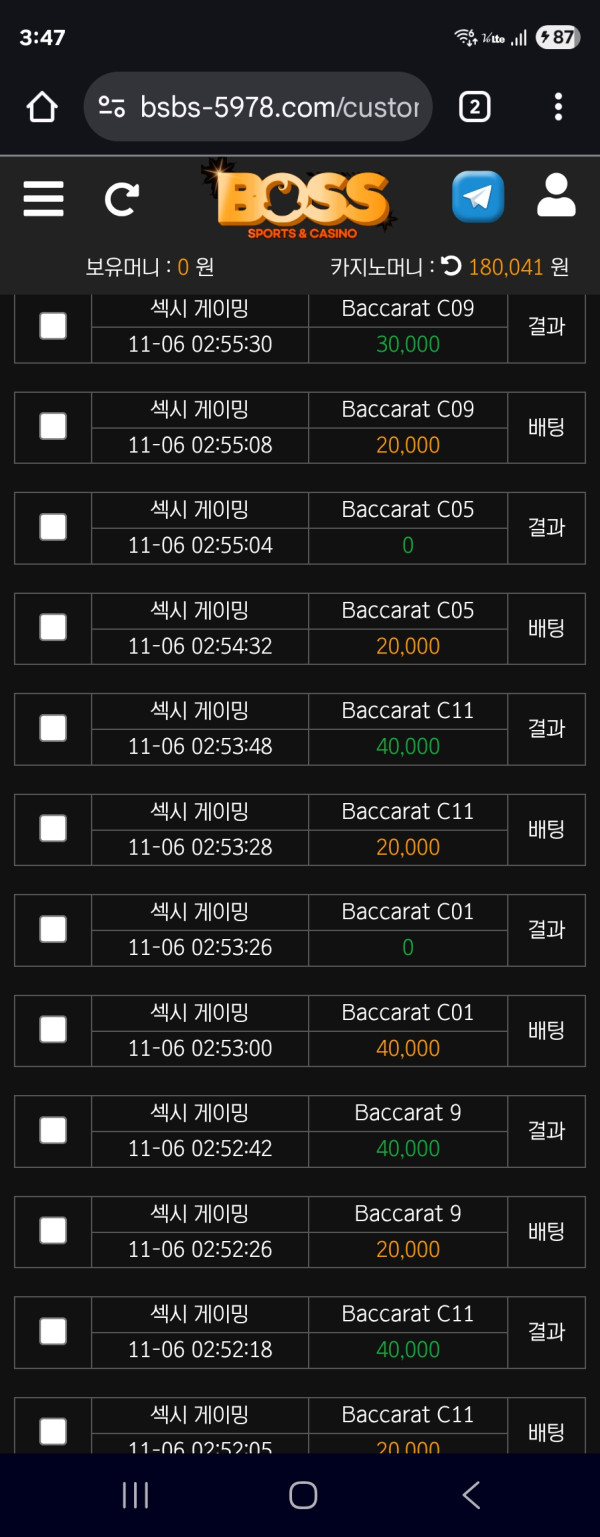The image size is (600, 1537).
Task: Refresh the casino money balance
Action: point(452,266)
